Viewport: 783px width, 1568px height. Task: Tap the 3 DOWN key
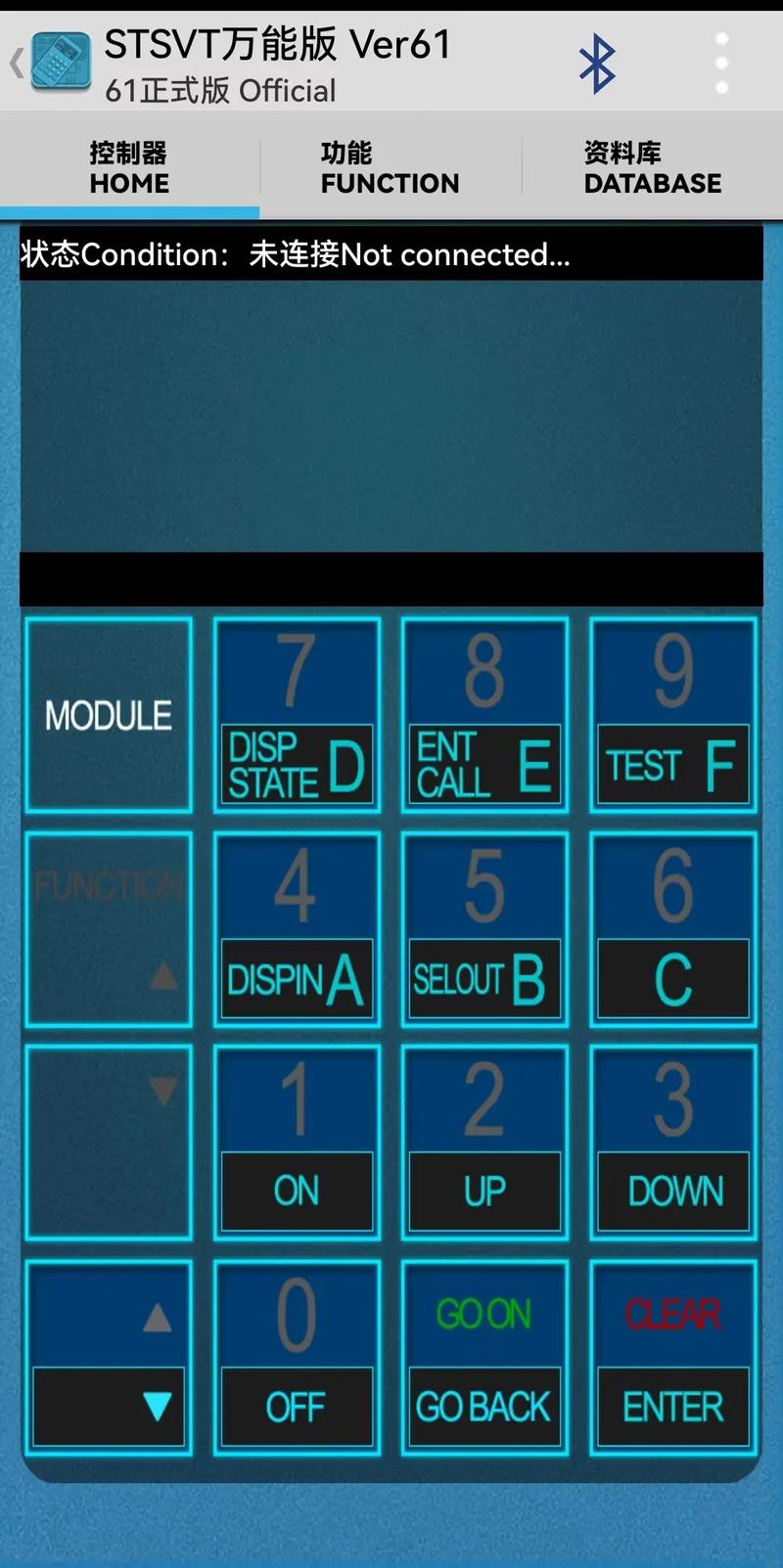point(672,1142)
